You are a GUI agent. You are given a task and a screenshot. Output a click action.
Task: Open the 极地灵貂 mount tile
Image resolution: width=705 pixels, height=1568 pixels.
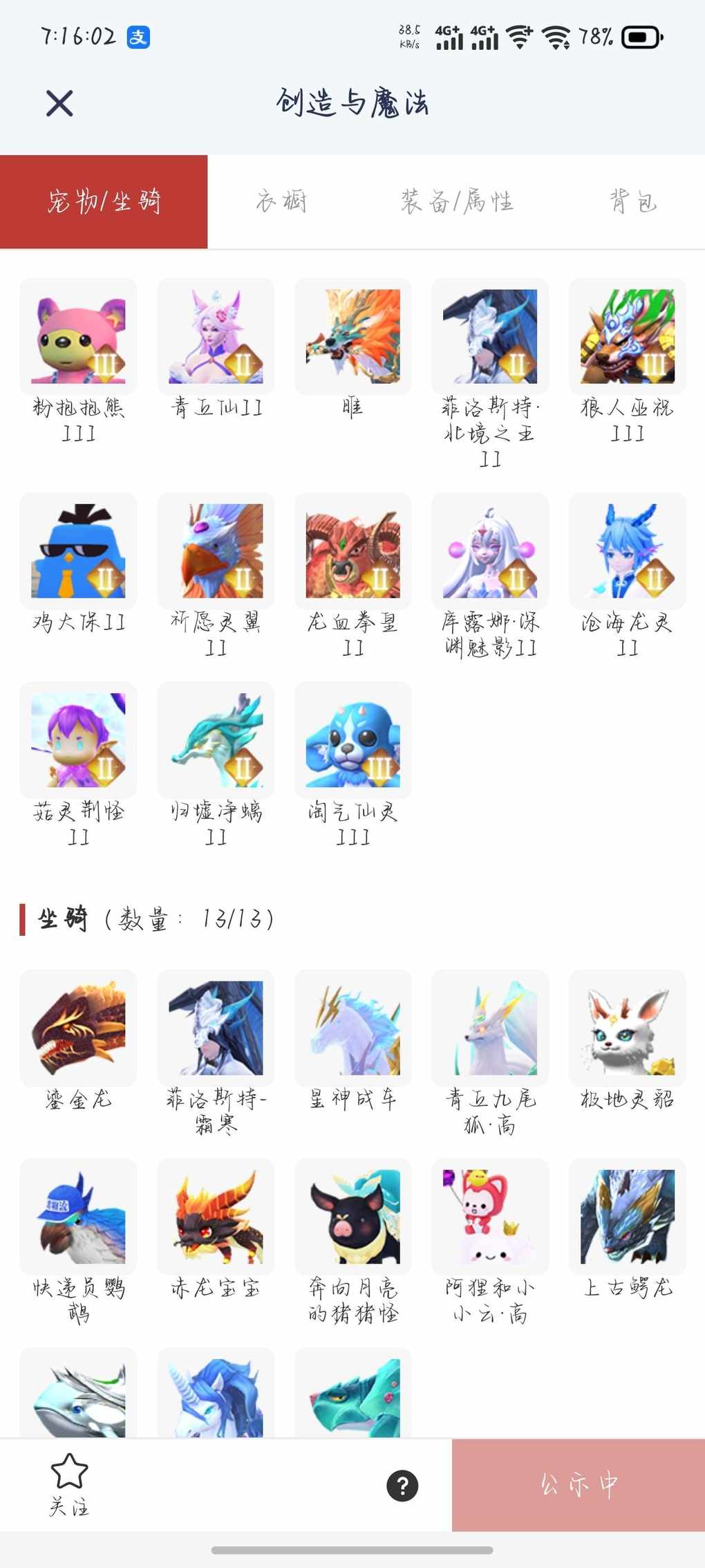[627, 1028]
